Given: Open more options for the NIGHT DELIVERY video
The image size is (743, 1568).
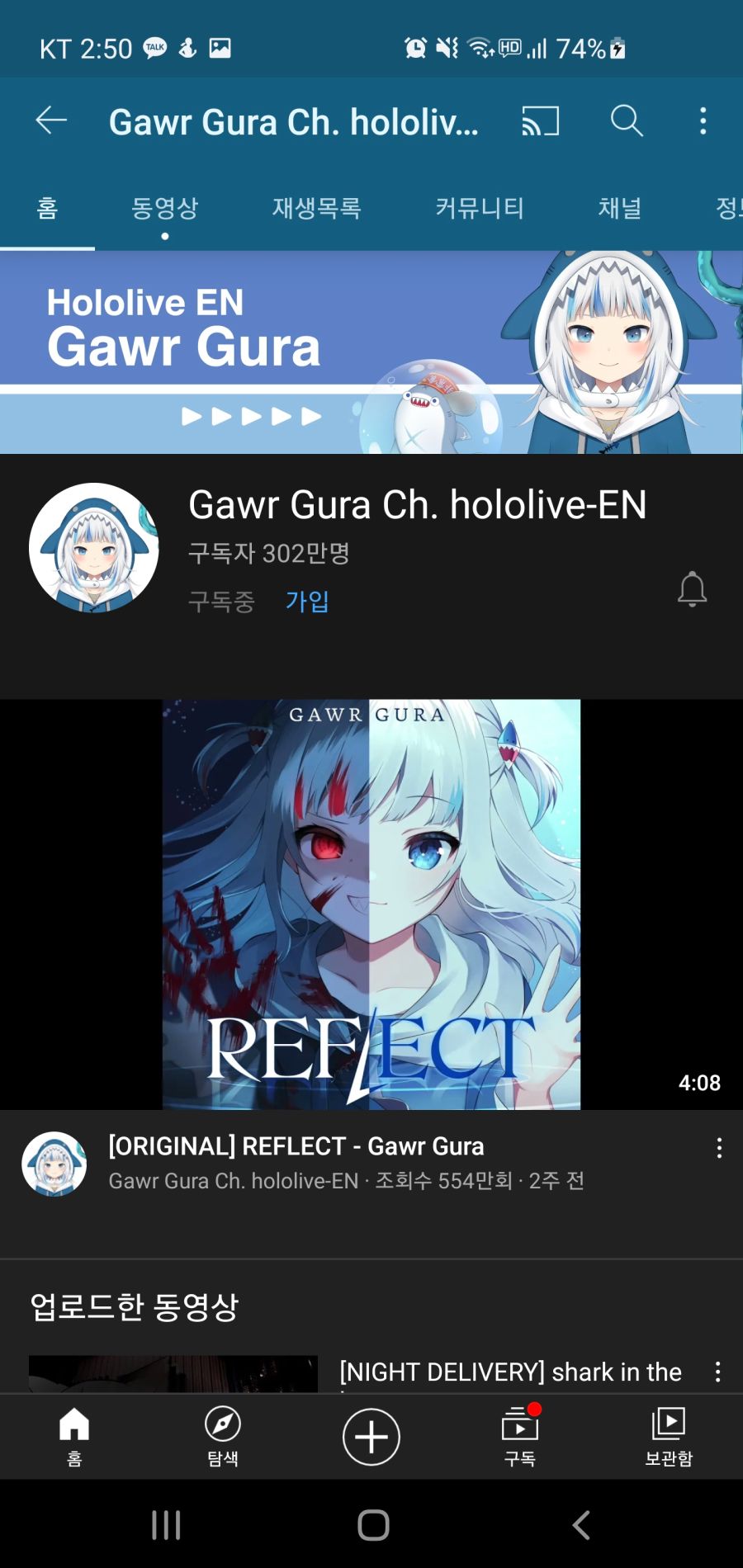Looking at the screenshot, I should coord(717,1372).
